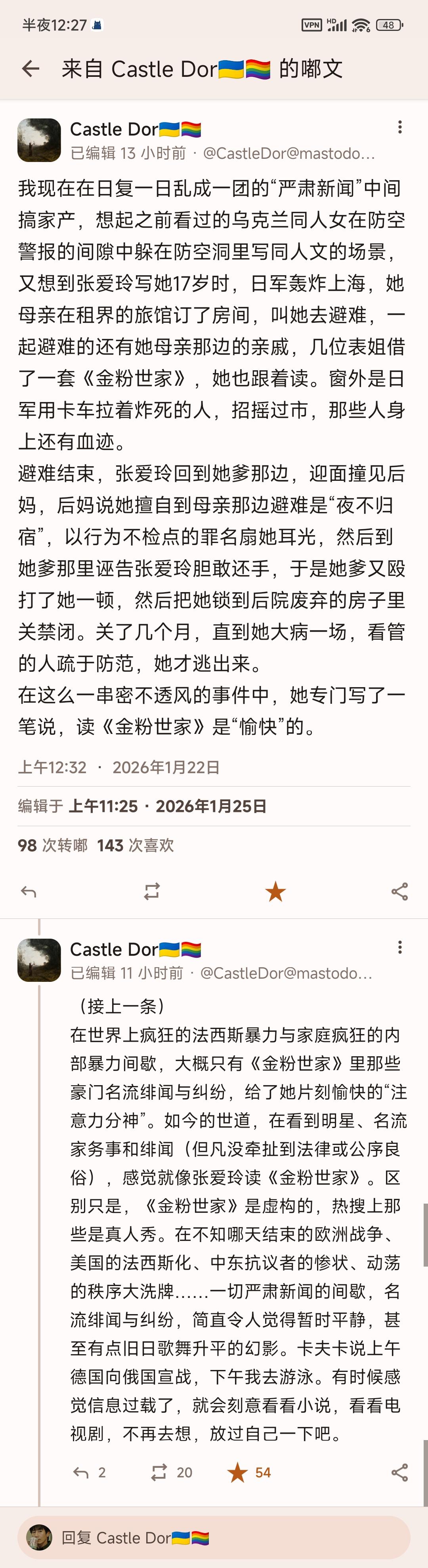The height and width of the screenshot is (1568, 428).
Task: Open Castle Dor's avatar on the first post
Action: pyautogui.click(x=39, y=140)
